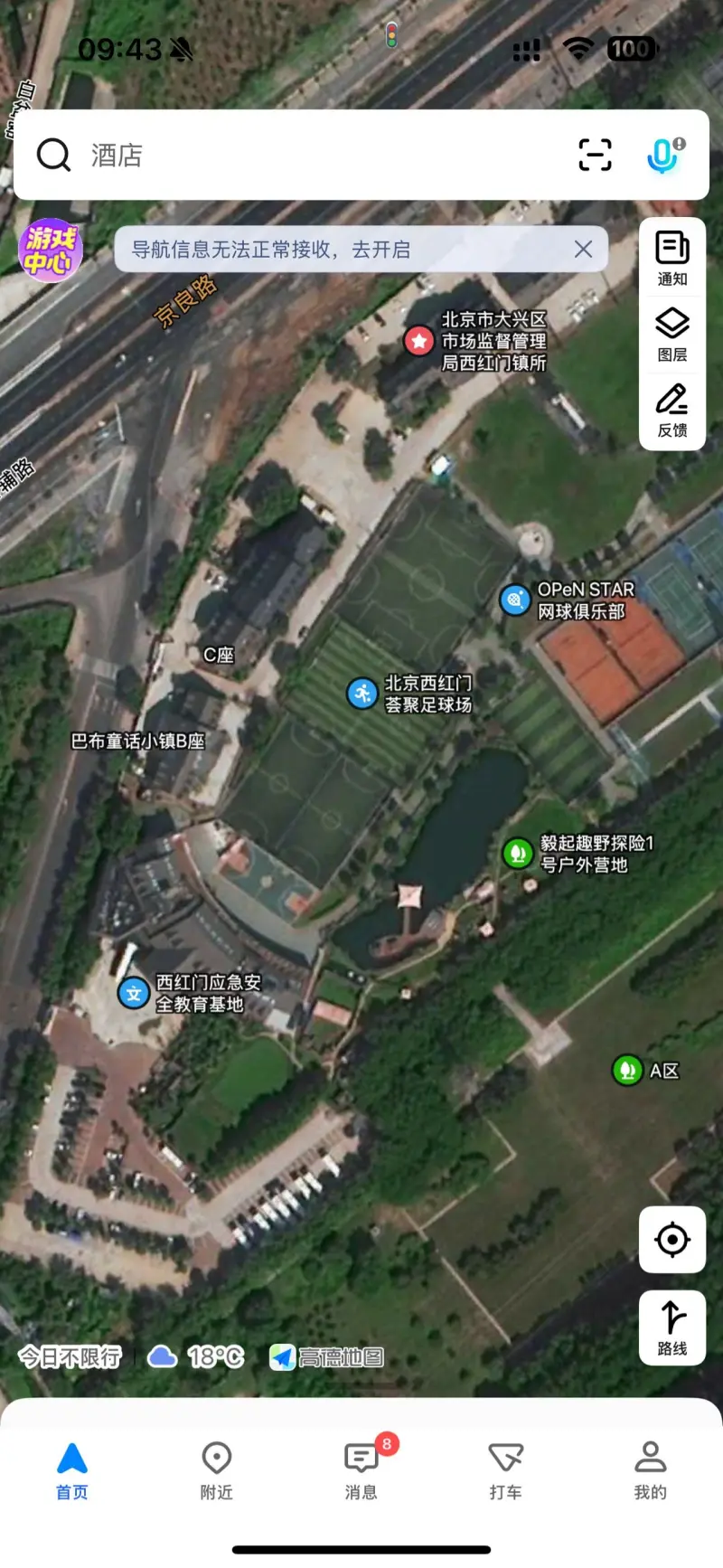The image size is (723, 1568).
Task: Switch to the 附近 tab
Action: (217, 1470)
